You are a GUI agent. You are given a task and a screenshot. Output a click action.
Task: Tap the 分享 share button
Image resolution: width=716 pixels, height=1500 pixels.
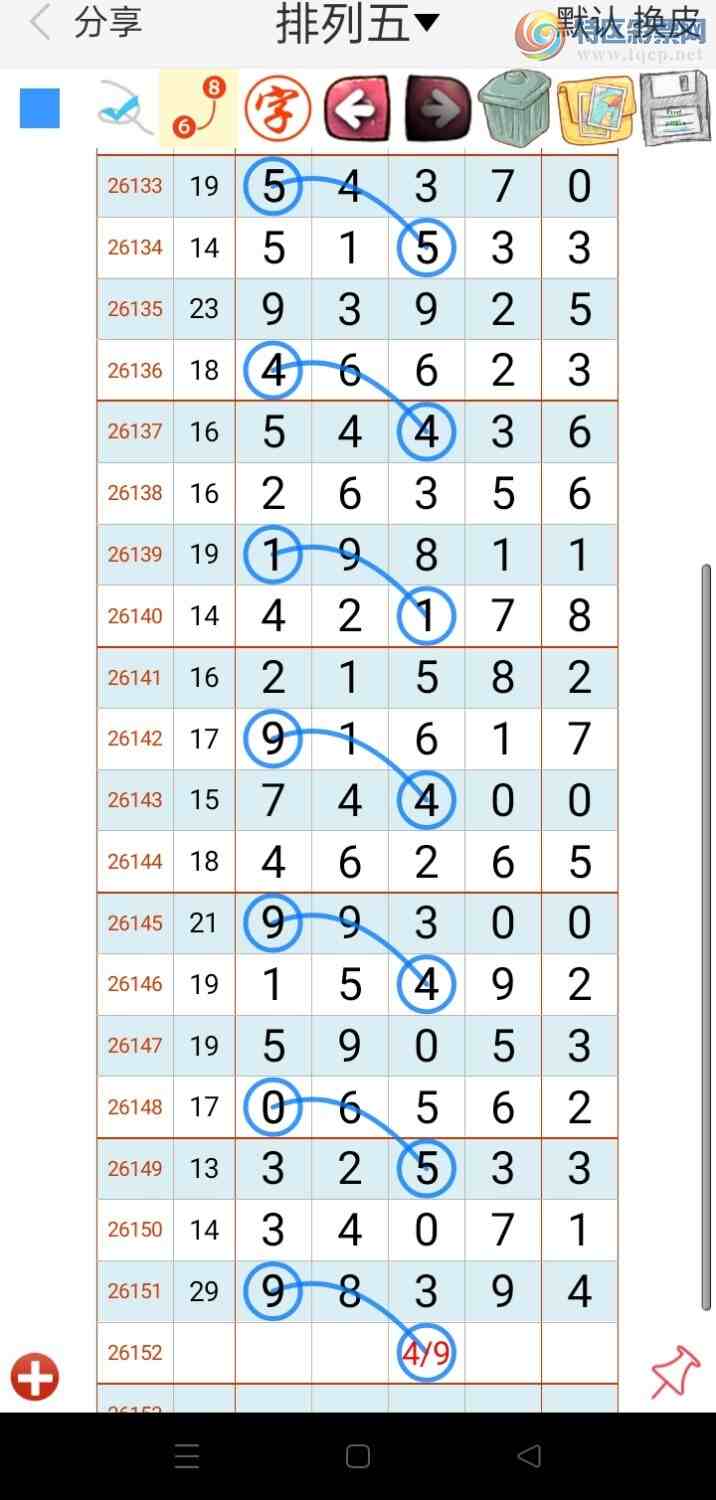tap(108, 22)
